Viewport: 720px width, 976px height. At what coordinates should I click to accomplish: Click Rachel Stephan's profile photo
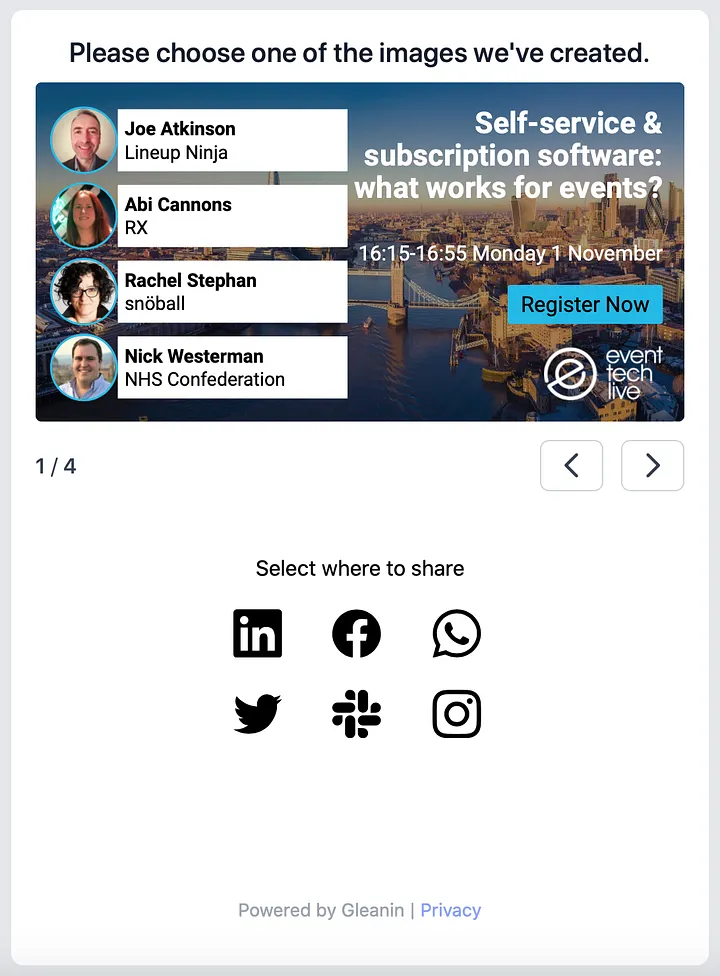point(83,291)
